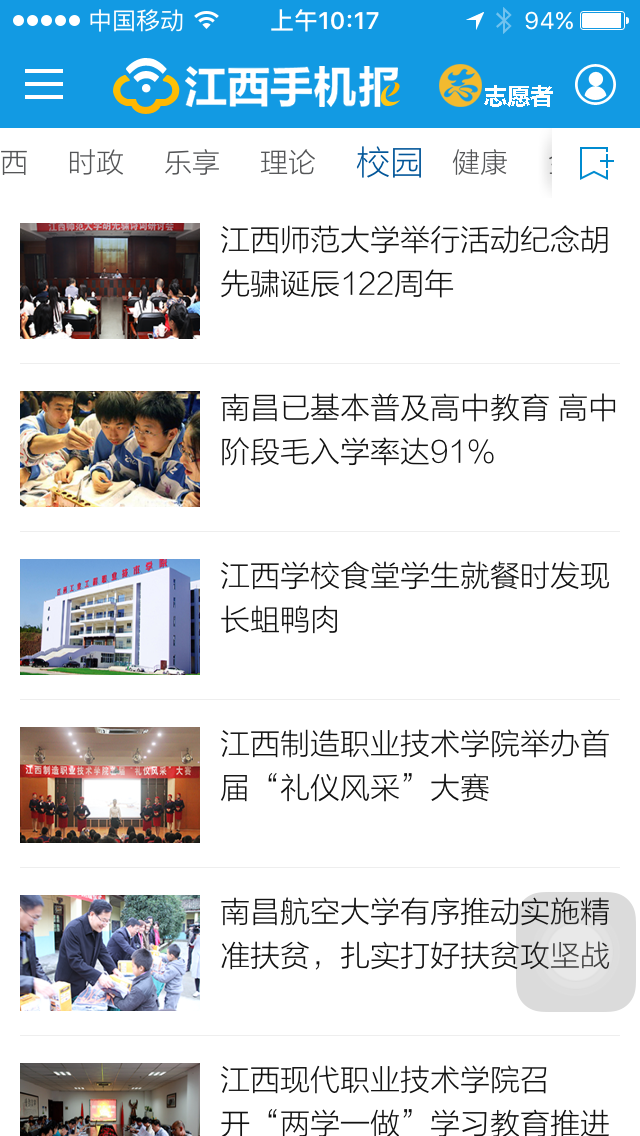View 江西制造职业技术学院礼仪风采大赛 article
This screenshot has height=1136, width=640.
(x=414, y=766)
